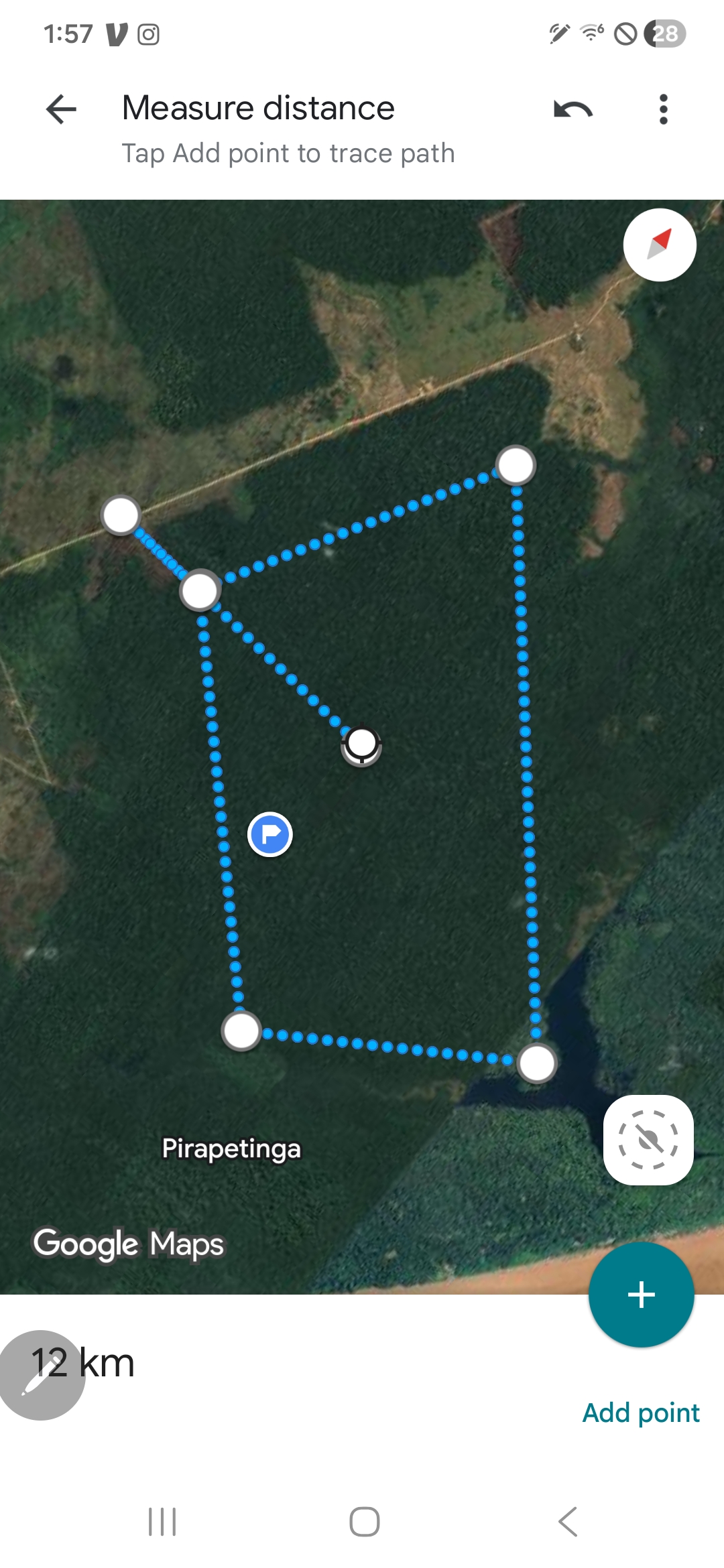Image resolution: width=724 pixels, height=1568 pixels.
Task: Tap the plus floating button to add a point
Action: pos(641,1295)
